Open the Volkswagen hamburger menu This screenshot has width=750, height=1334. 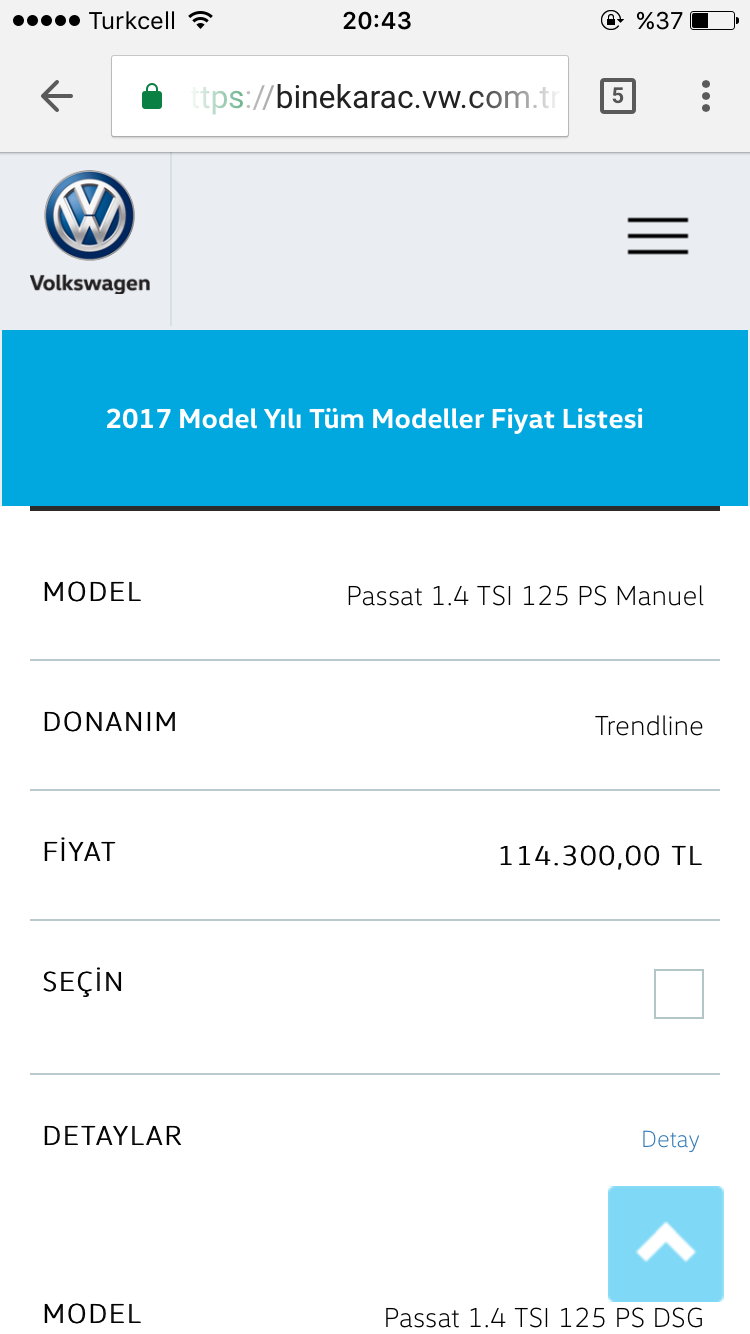658,236
